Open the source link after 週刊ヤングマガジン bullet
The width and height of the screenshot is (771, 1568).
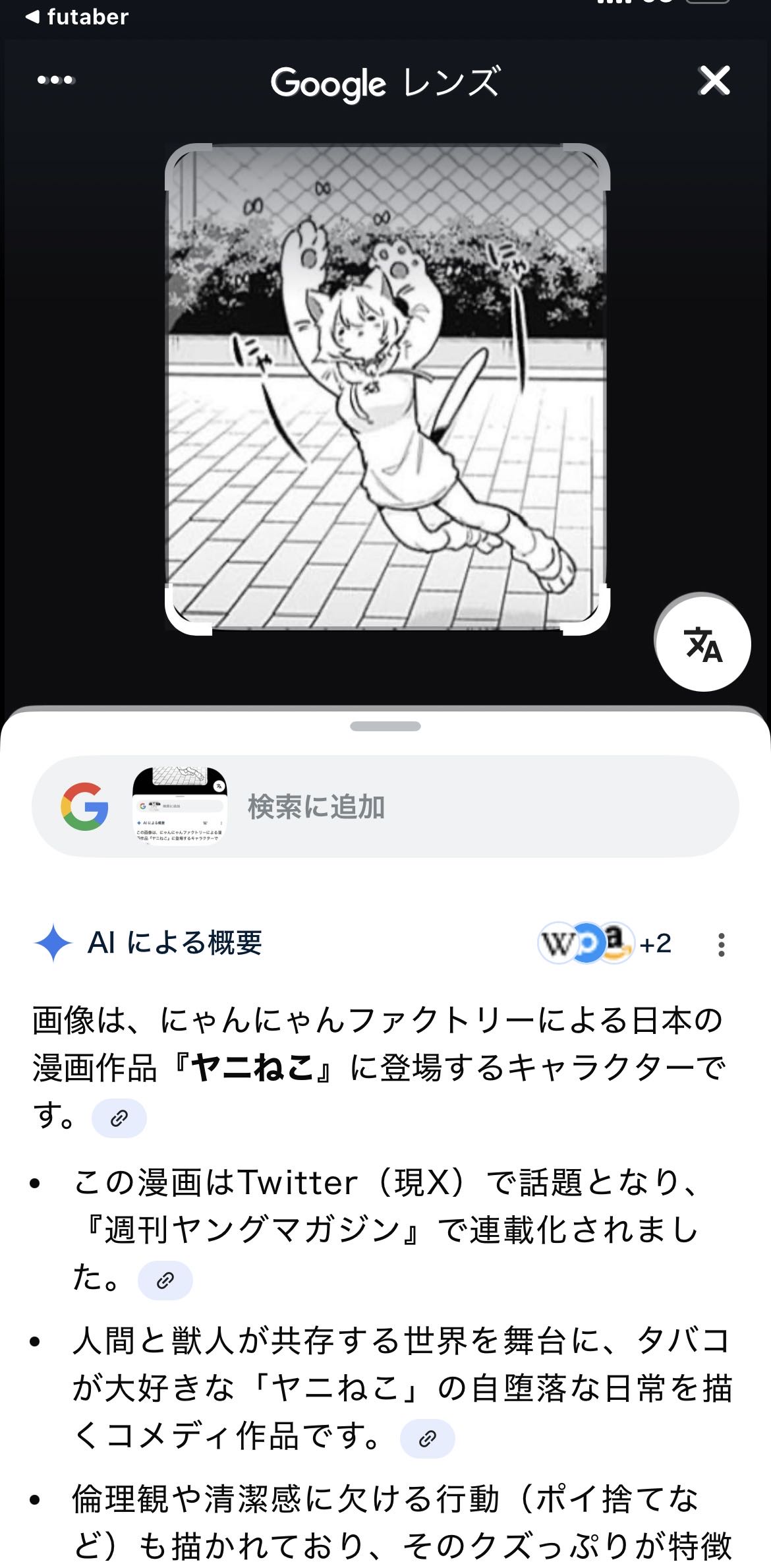(x=165, y=1281)
